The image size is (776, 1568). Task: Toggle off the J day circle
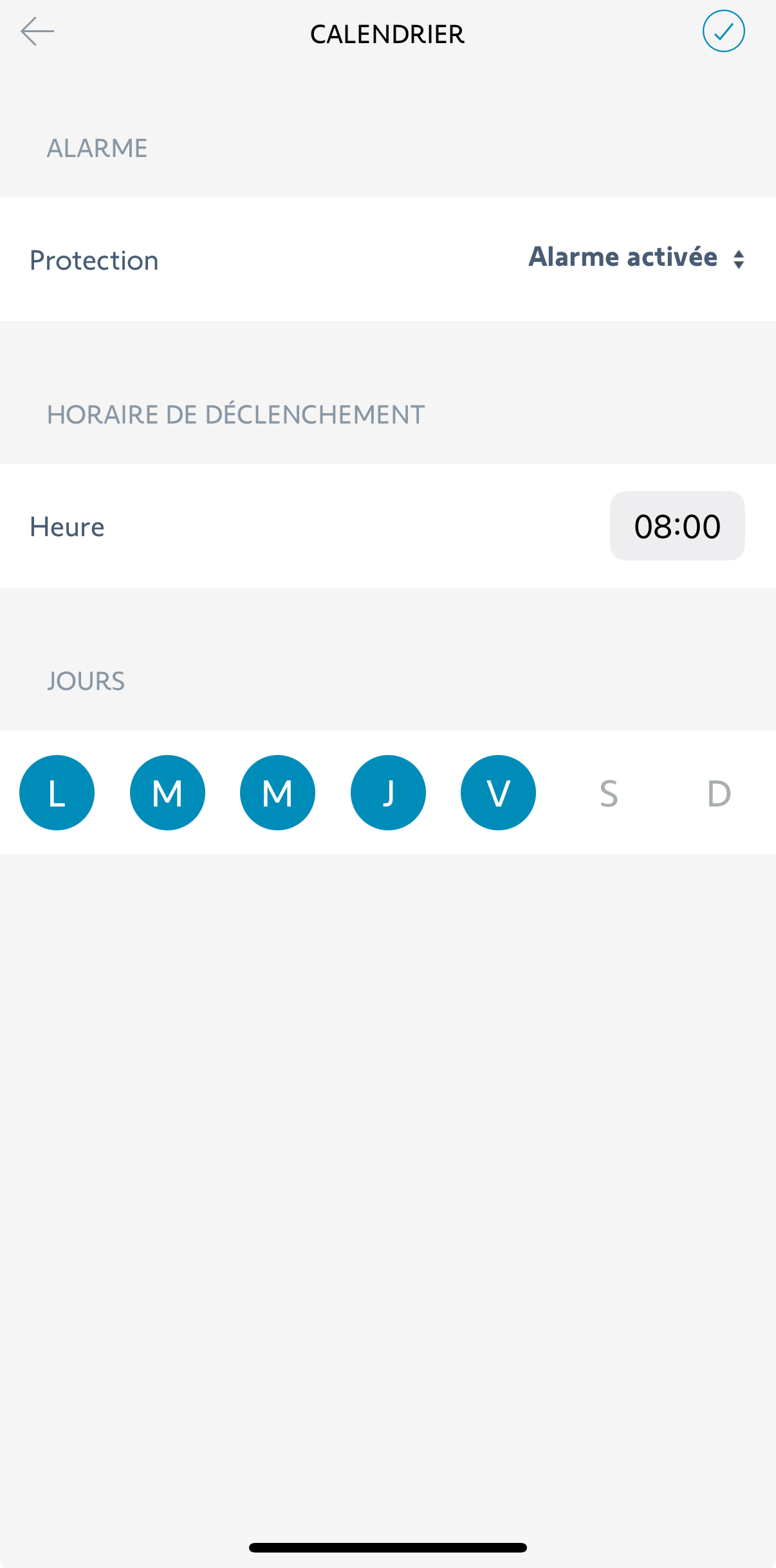coord(388,792)
